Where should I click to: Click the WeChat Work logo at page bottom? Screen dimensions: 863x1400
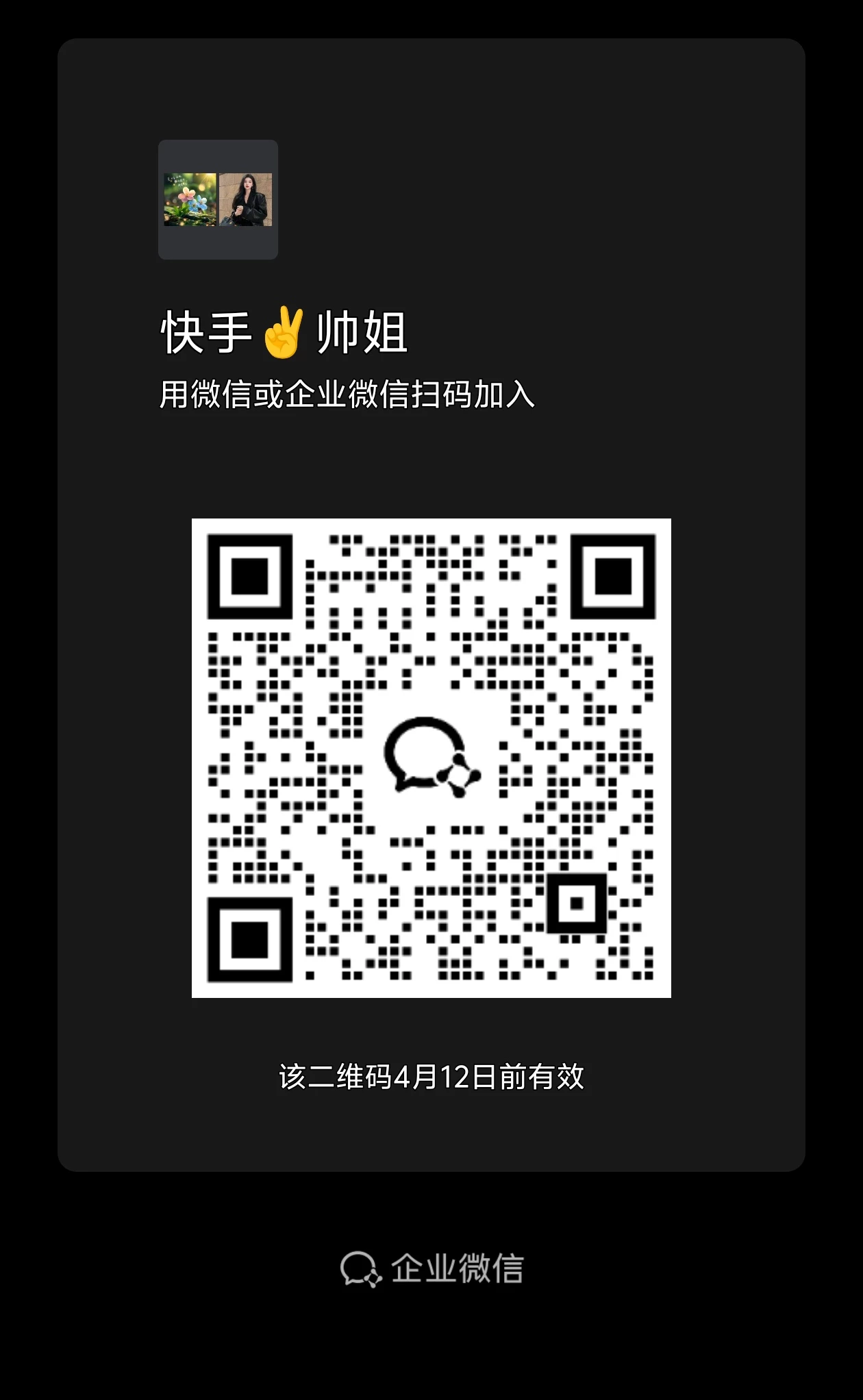(360, 1268)
